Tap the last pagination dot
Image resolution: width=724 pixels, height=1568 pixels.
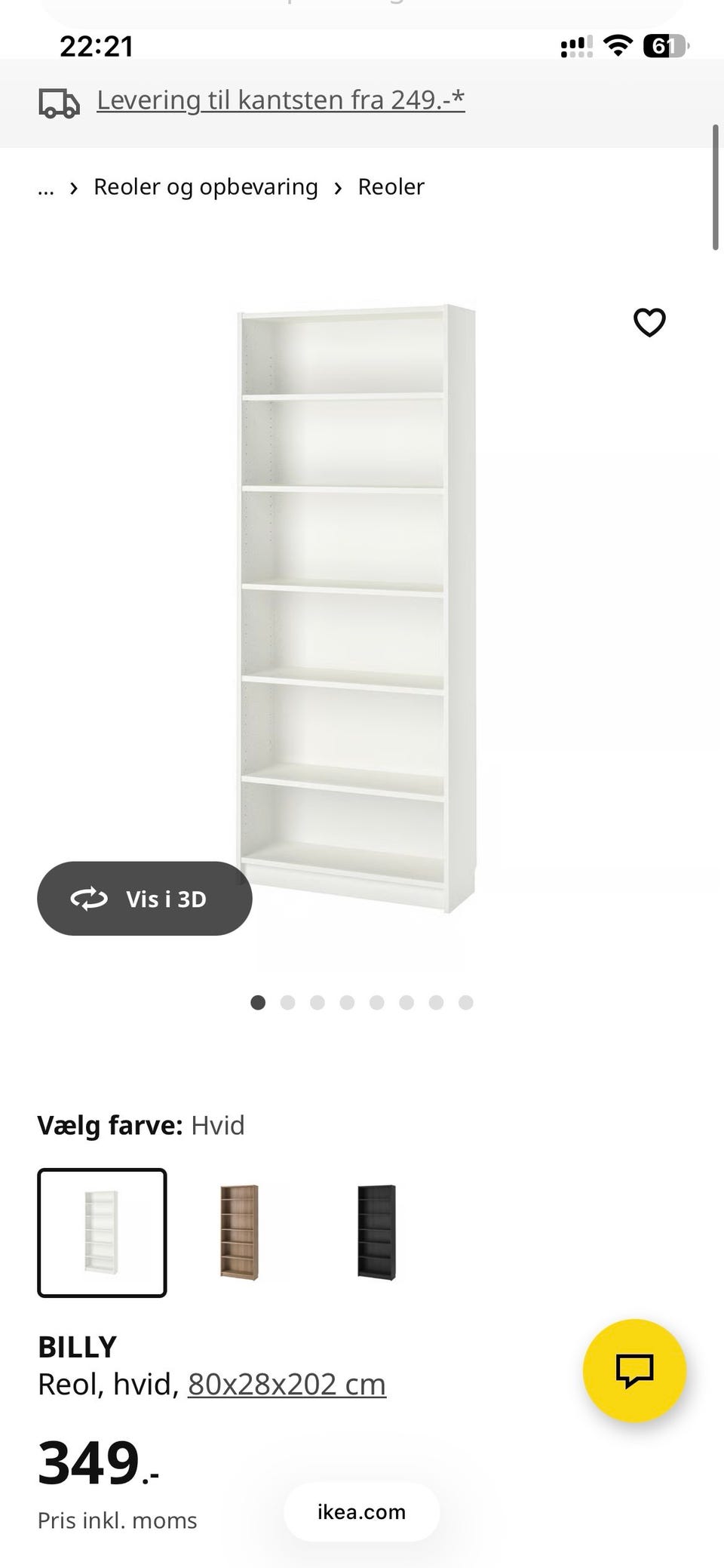466,1002
